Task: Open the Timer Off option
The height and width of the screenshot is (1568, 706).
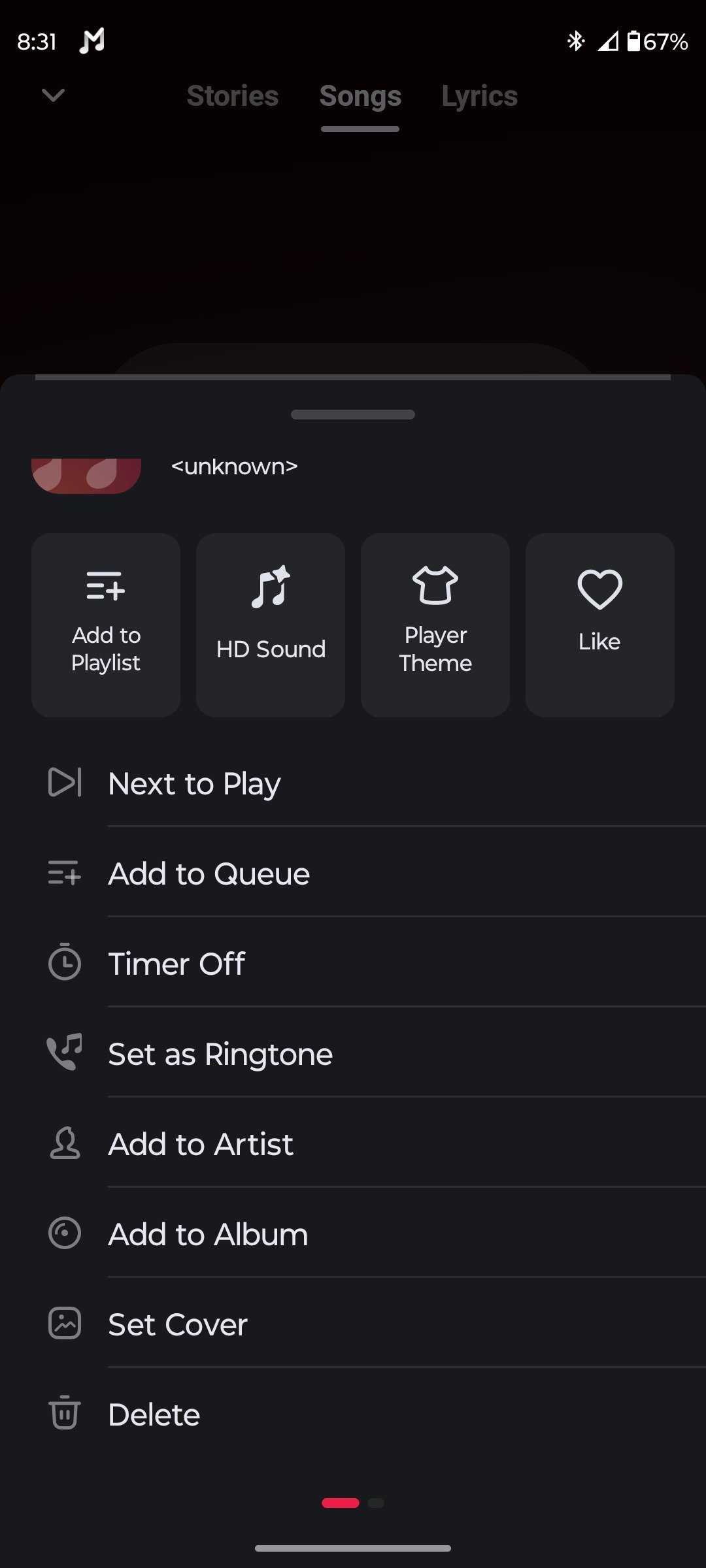Action: pos(176,964)
